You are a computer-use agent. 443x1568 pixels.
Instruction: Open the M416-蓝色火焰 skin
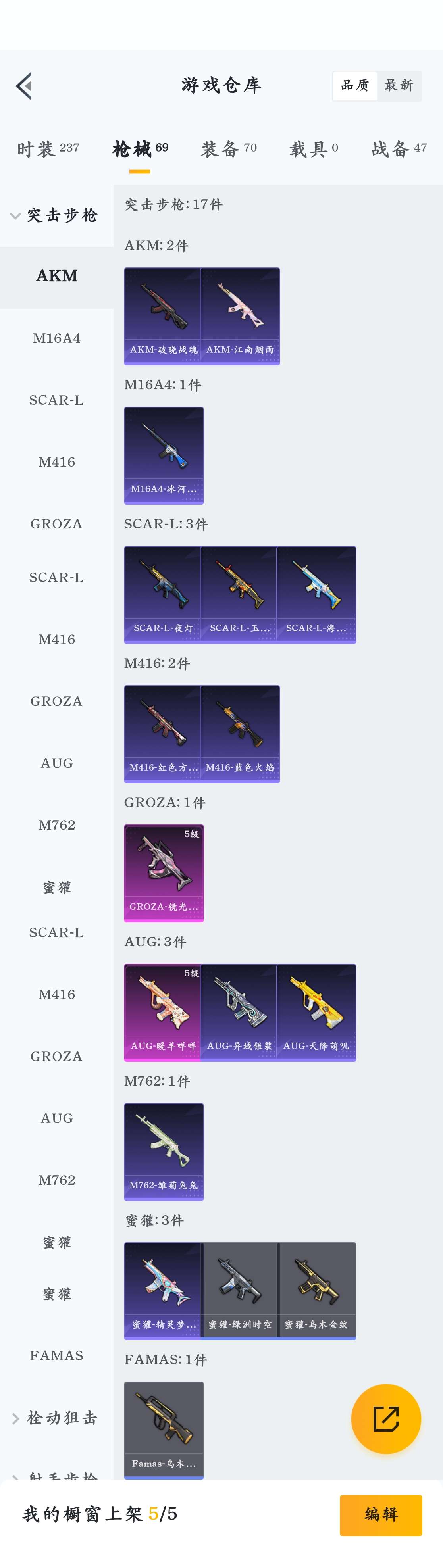point(240,734)
